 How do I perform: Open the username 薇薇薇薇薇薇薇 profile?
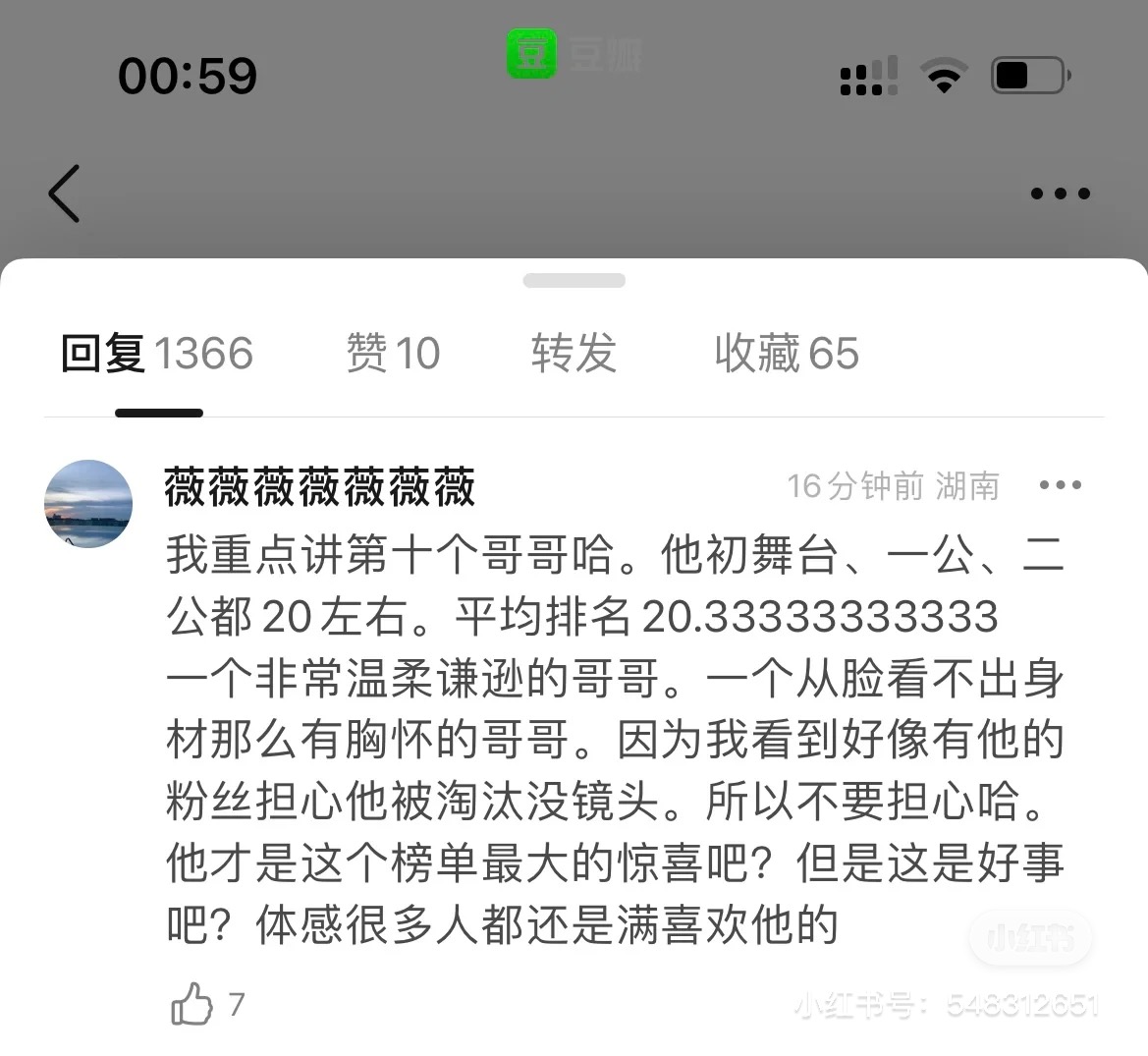pos(319,487)
